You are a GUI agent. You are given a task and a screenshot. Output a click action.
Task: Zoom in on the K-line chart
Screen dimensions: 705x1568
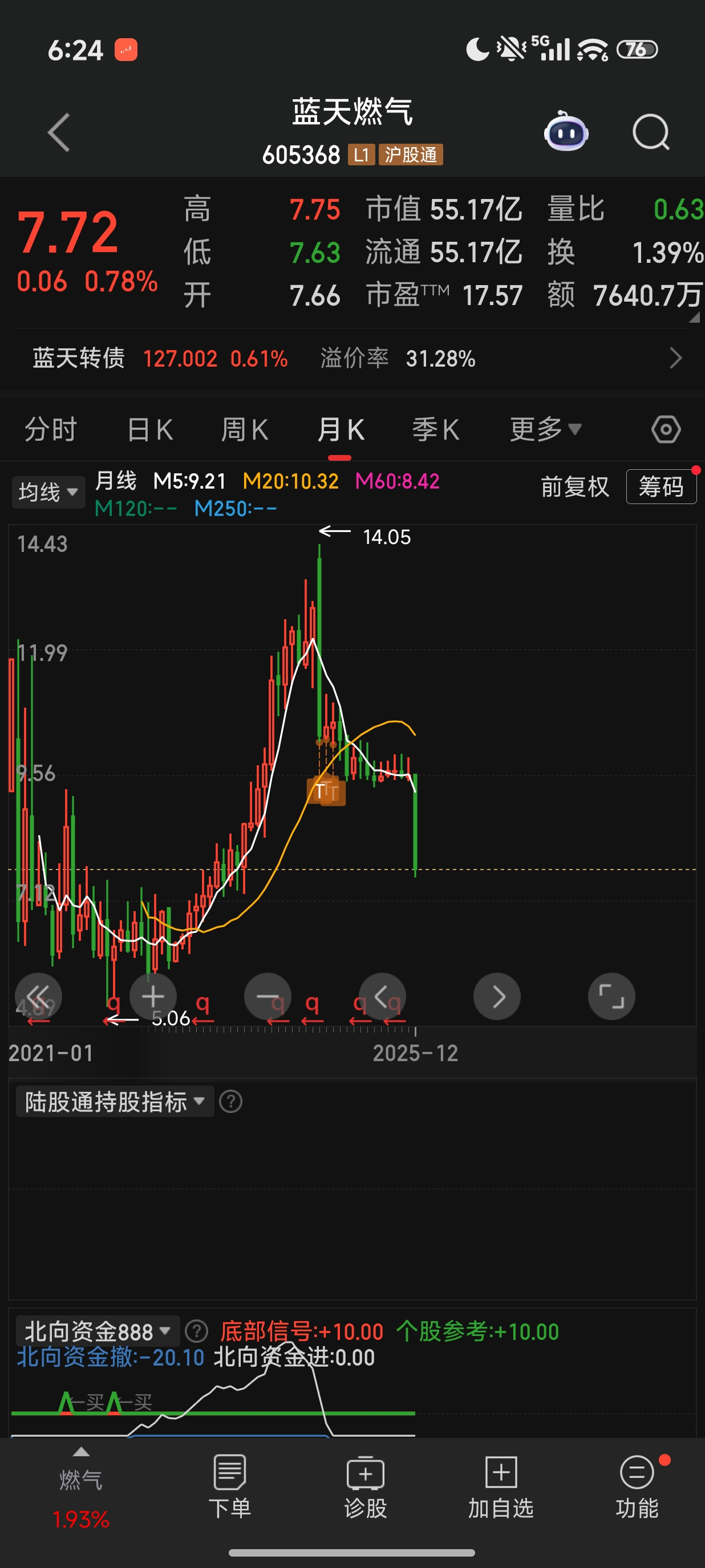(153, 997)
